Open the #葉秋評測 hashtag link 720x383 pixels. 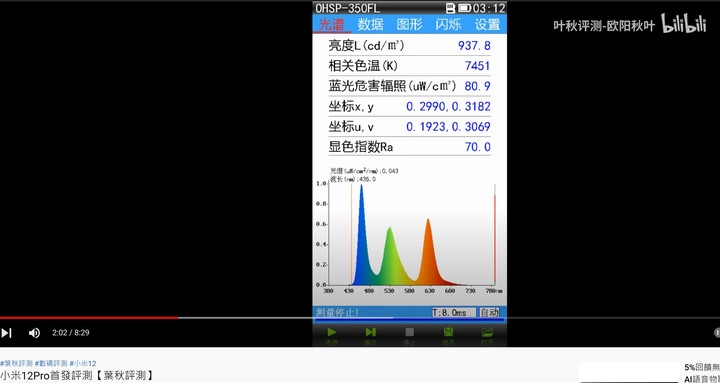(16, 363)
